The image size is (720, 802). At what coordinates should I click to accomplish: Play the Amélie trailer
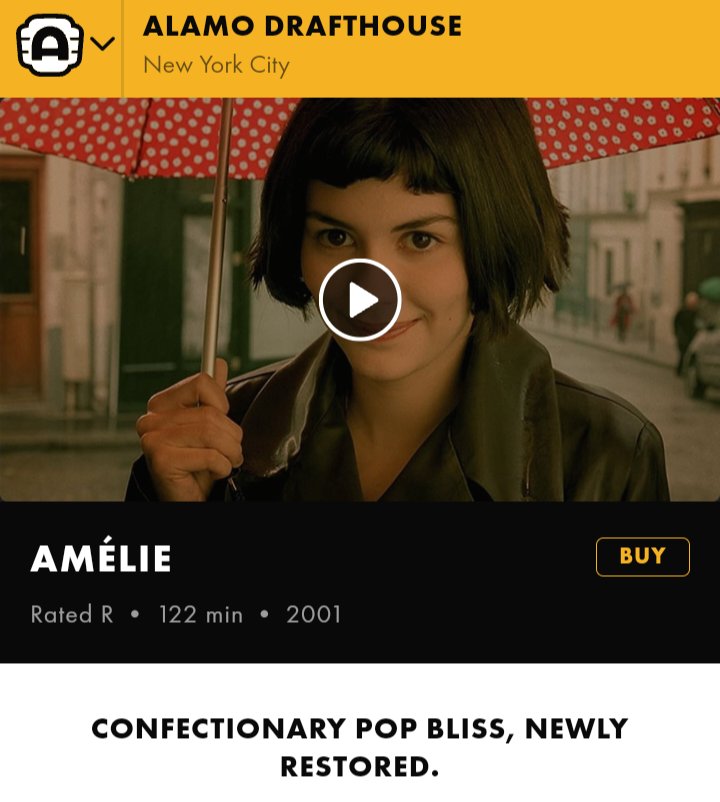pyautogui.click(x=360, y=300)
